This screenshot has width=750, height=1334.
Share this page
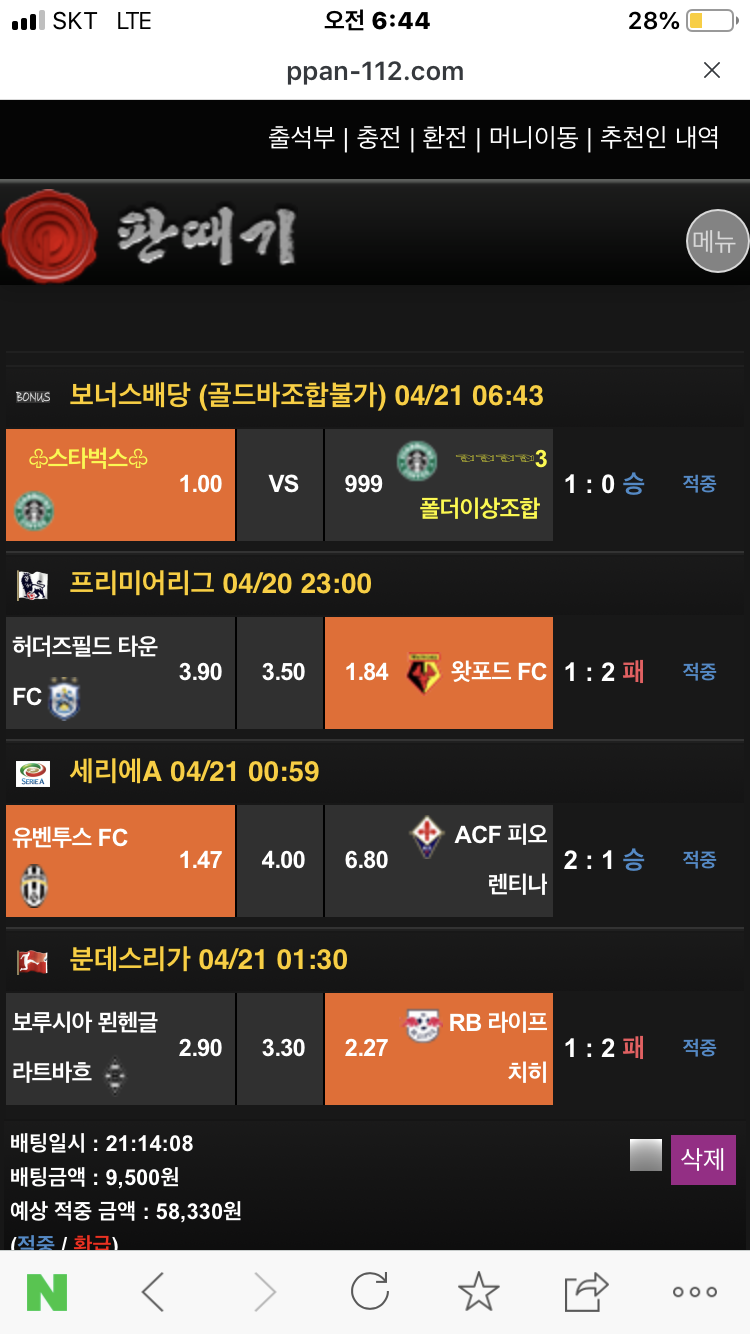(586, 1292)
